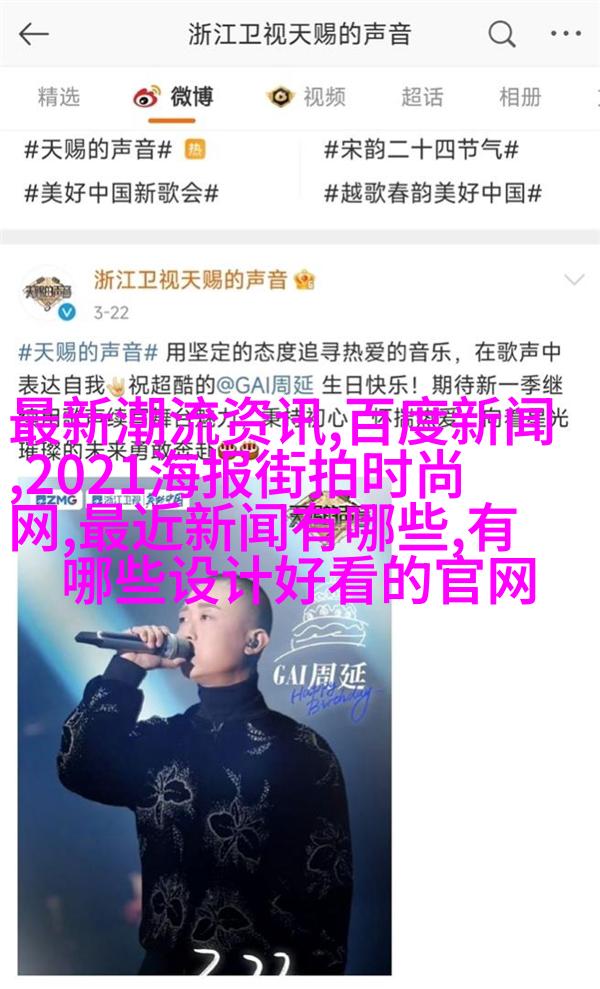Open the #美好中国新歌会# topic
The width and height of the screenshot is (600, 989).
[119, 193]
